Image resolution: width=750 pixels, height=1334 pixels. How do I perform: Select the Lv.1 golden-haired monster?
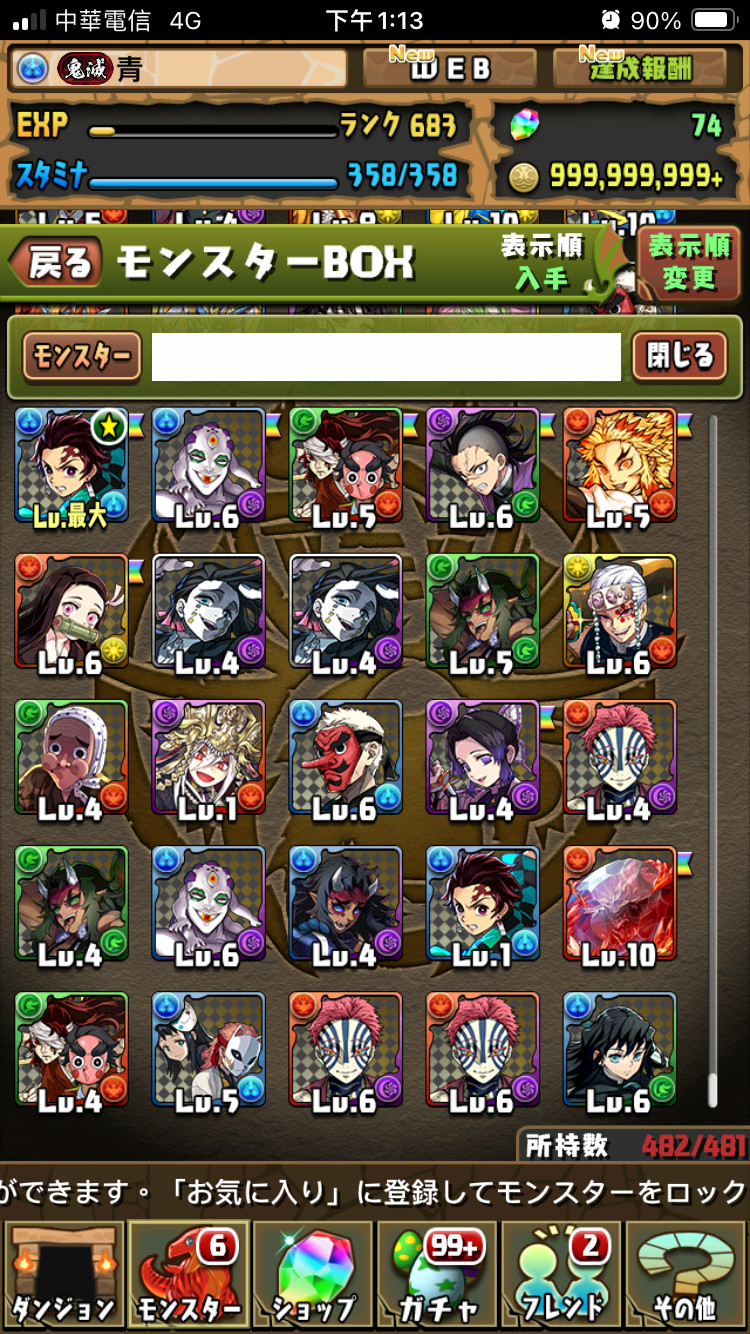click(208, 757)
